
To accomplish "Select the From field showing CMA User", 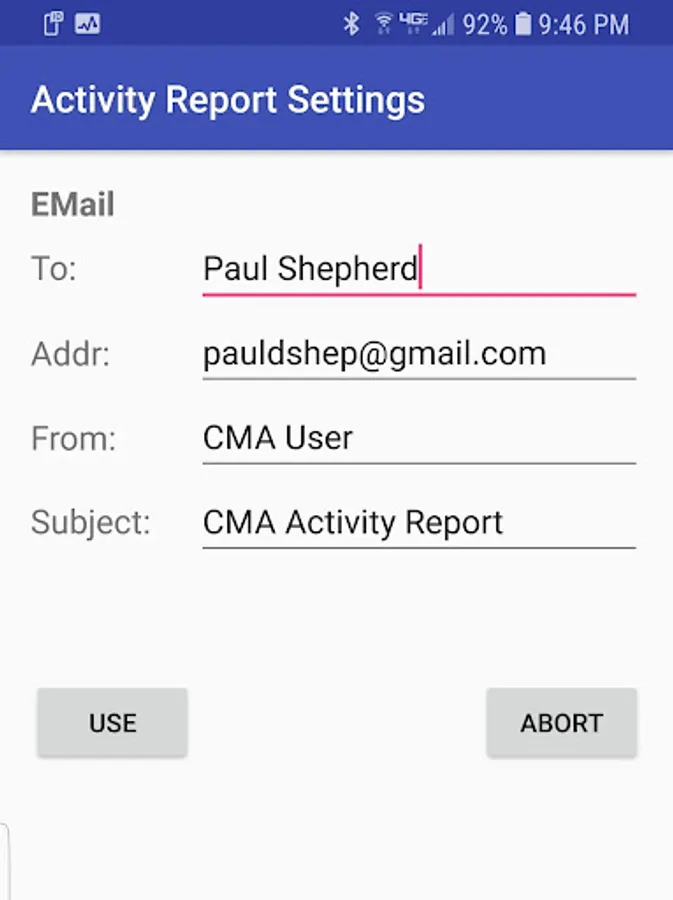I will click(x=418, y=438).
